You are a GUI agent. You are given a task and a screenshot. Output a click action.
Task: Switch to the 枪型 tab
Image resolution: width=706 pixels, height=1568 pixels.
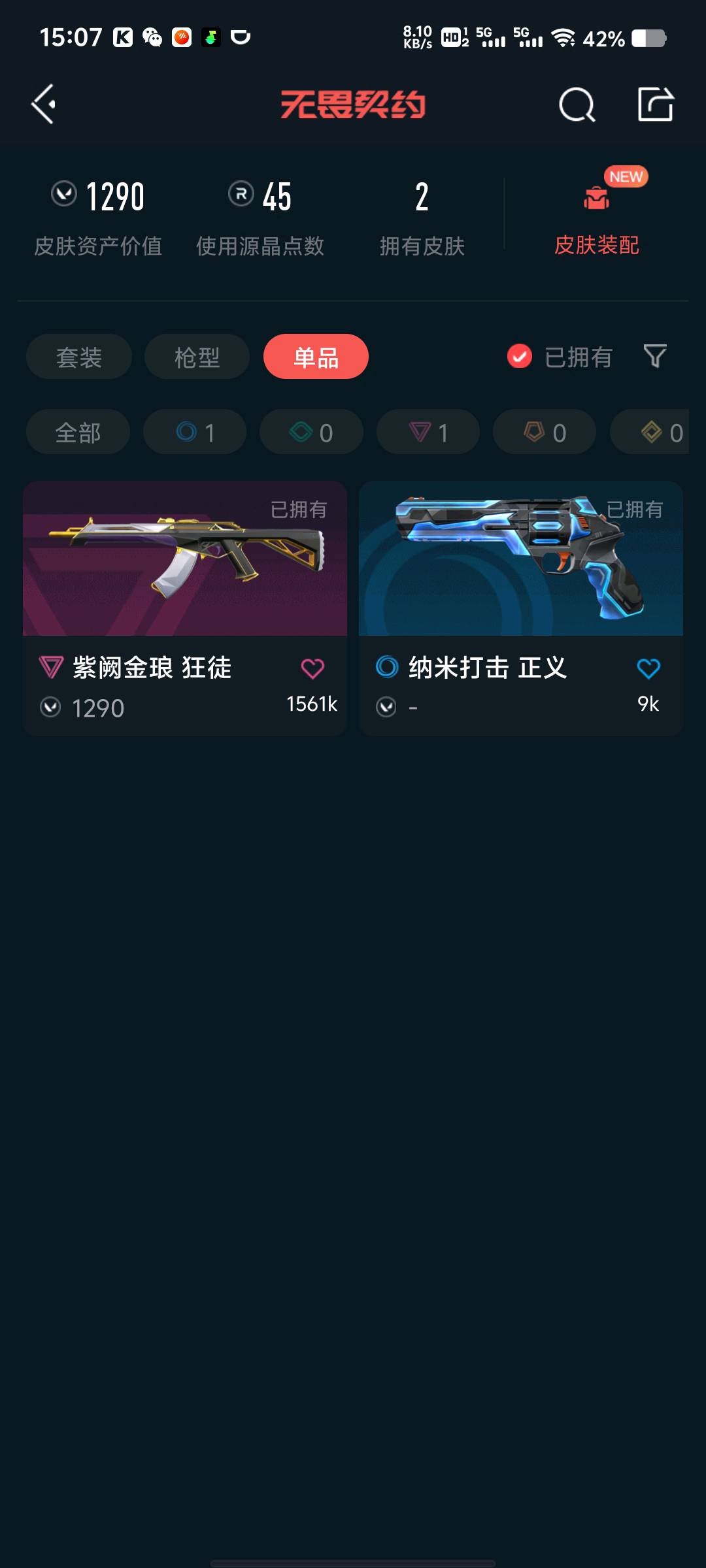click(197, 357)
